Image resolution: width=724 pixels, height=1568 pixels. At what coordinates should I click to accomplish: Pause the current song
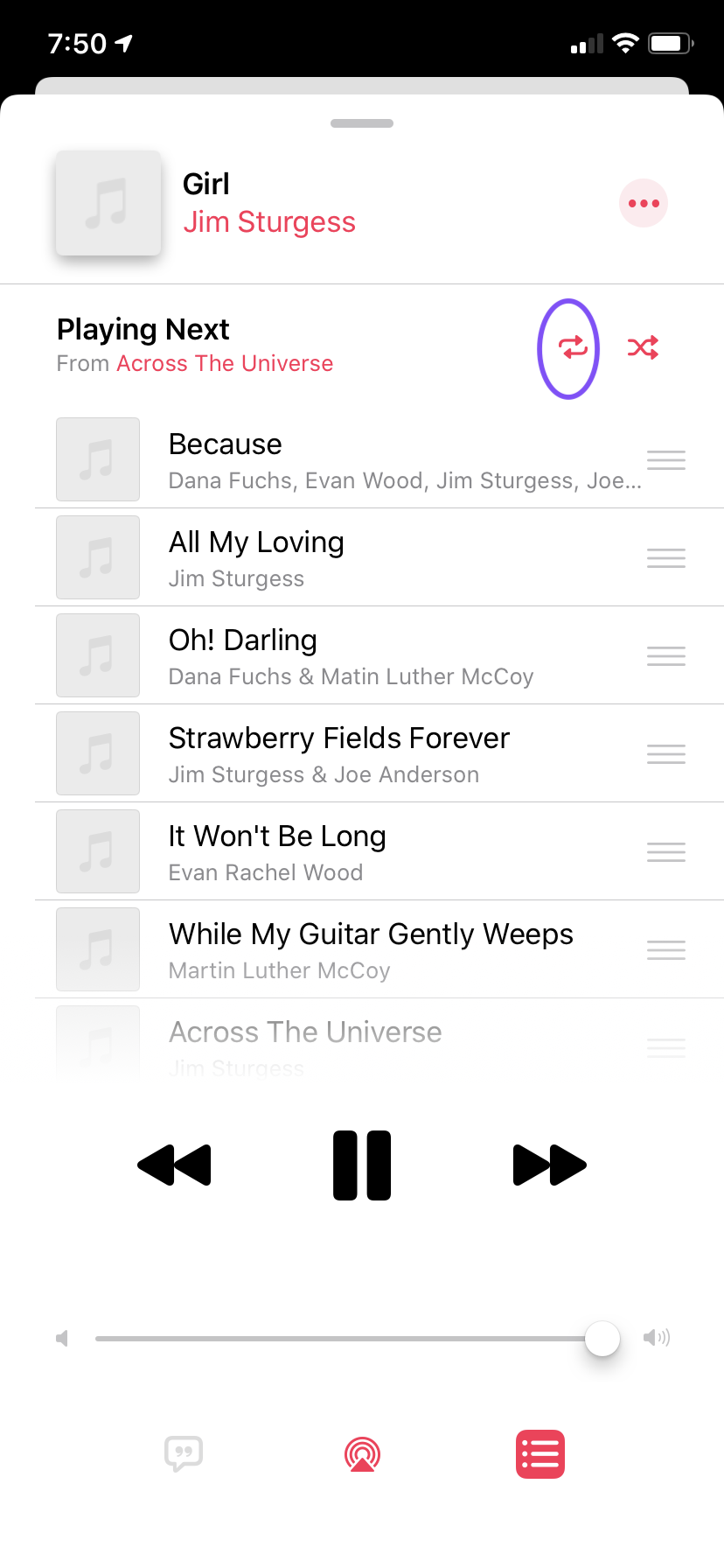coord(362,1165)
